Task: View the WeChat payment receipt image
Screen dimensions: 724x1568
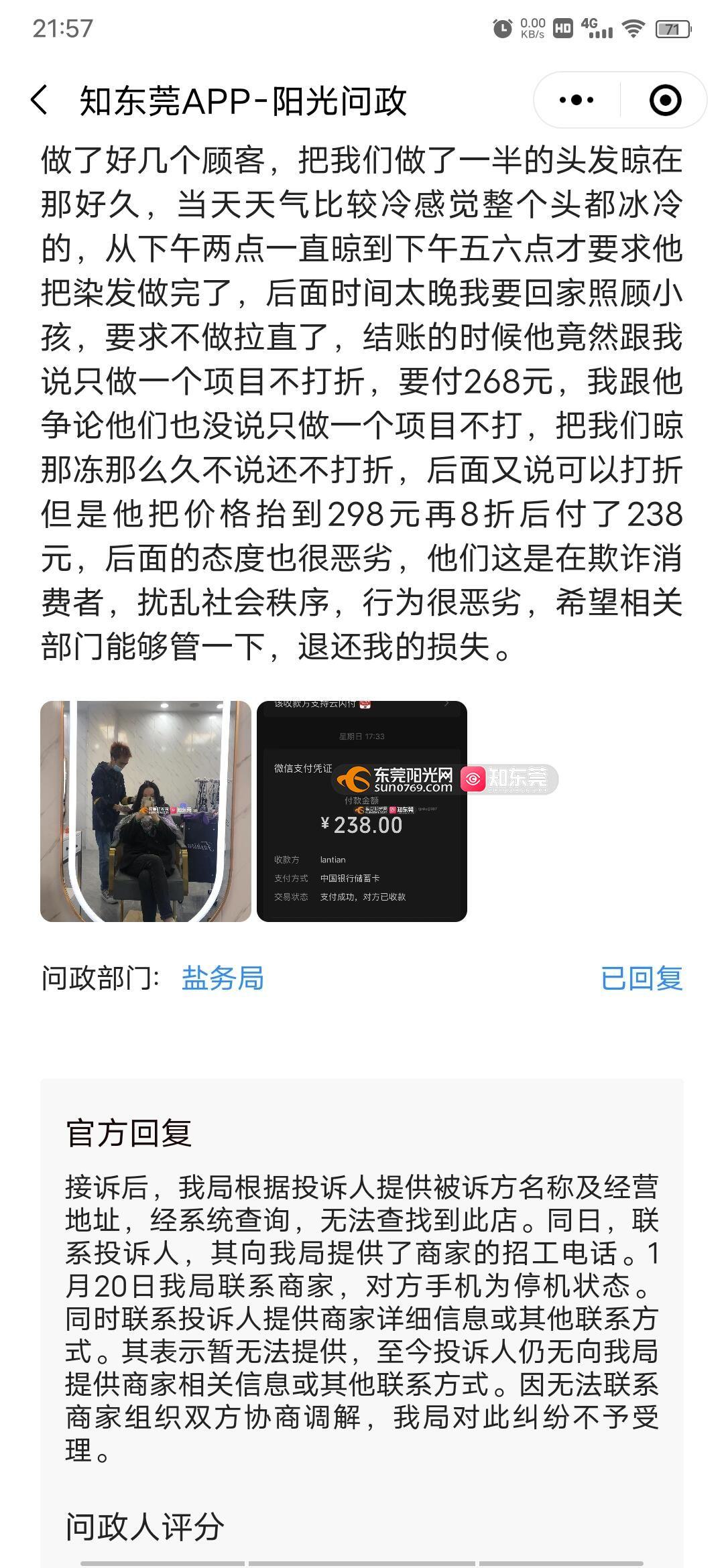Action: [362, 811]
